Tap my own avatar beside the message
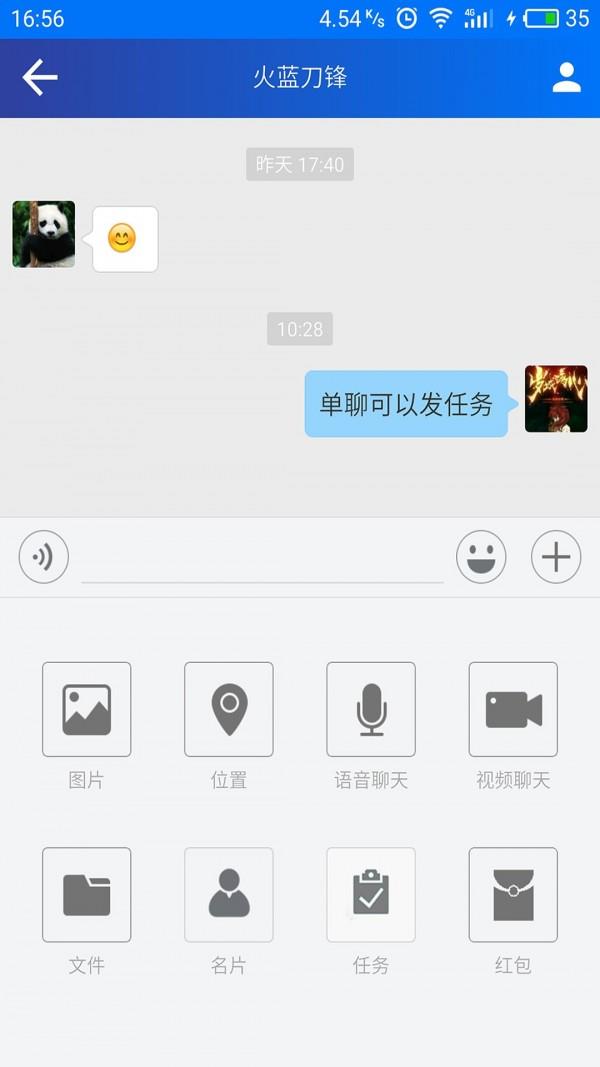The image size is (600, 1067). (x=556, y=399)
